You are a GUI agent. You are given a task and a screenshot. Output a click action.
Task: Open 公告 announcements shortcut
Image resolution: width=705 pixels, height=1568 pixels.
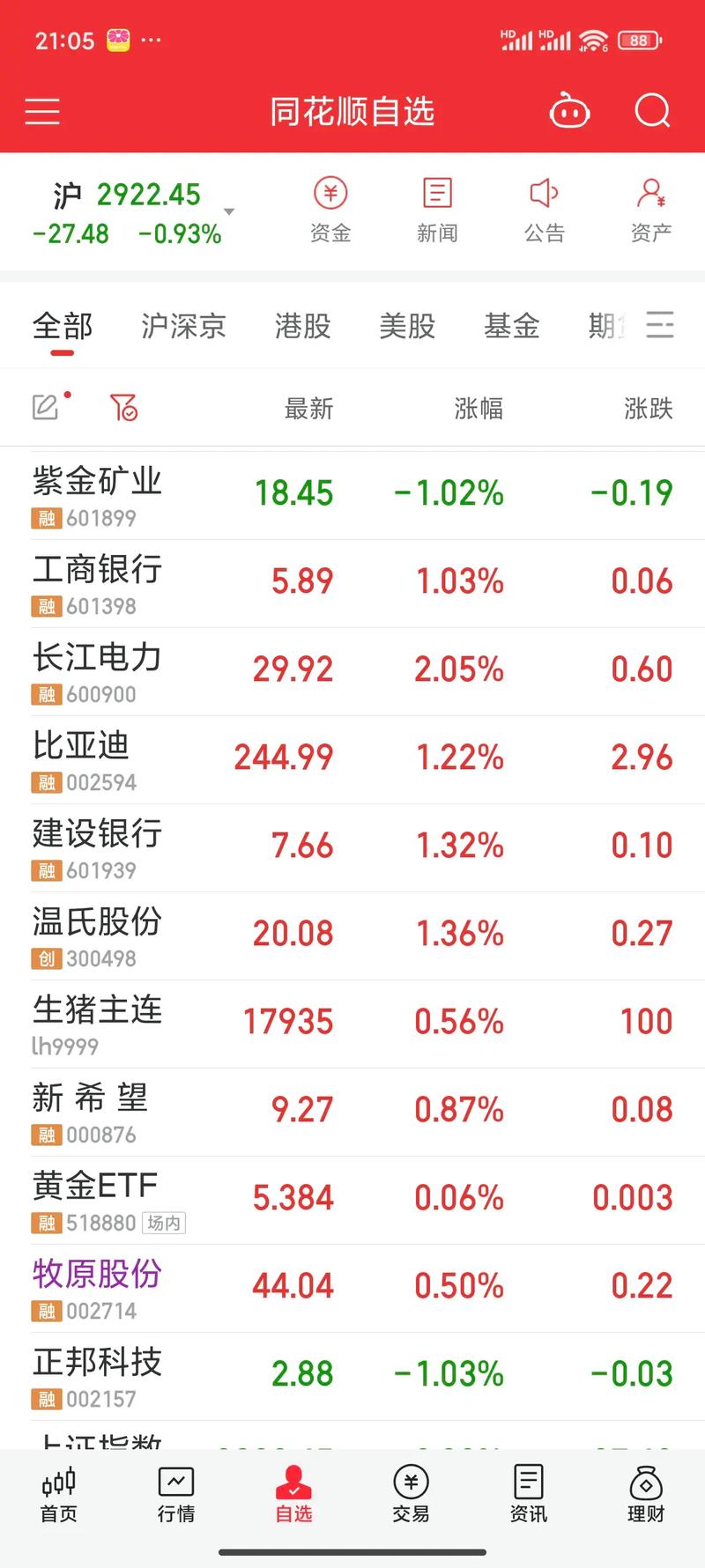(x=544, y=211)
